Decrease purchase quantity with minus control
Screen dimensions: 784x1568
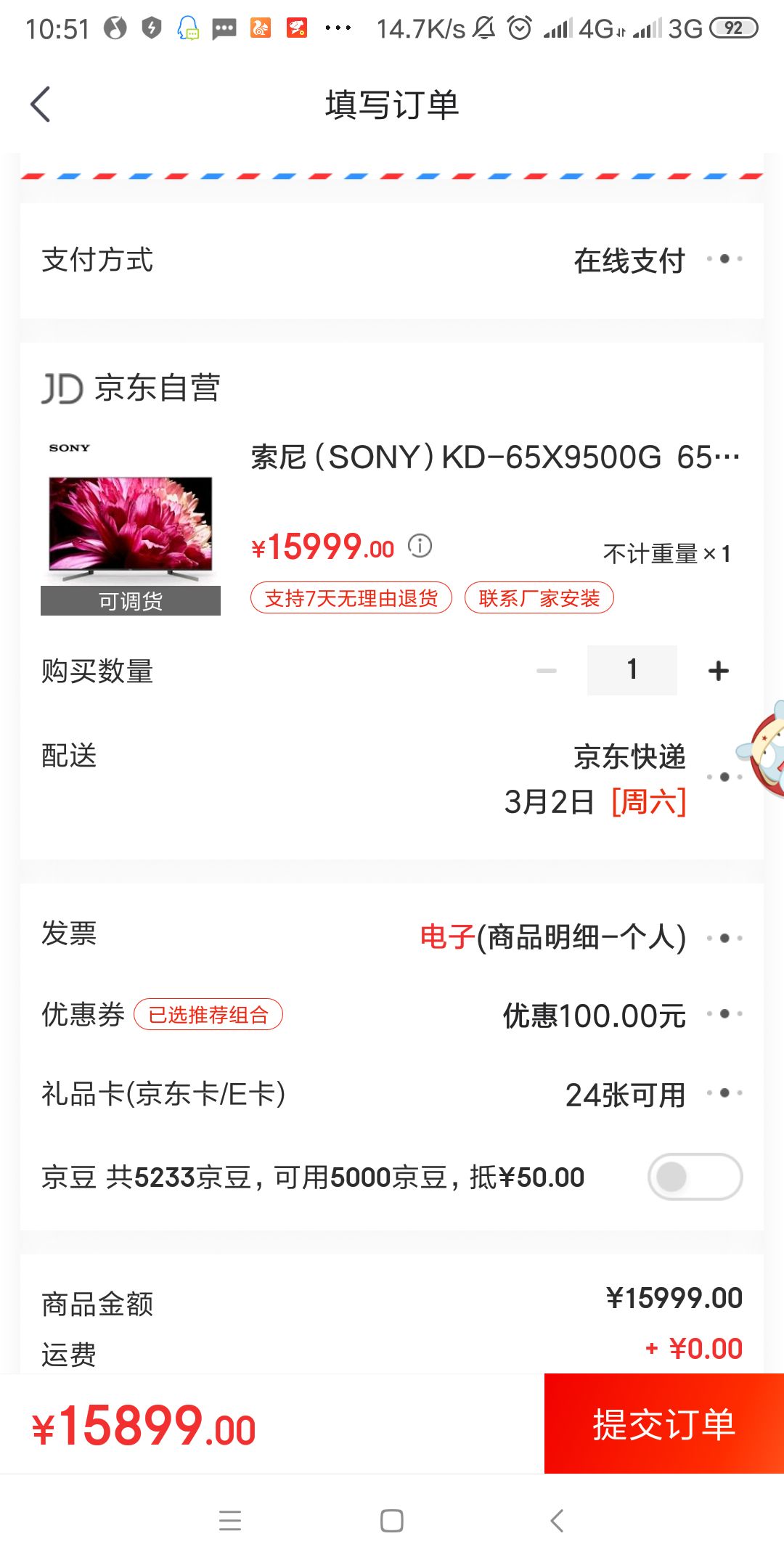click(546, 671)
